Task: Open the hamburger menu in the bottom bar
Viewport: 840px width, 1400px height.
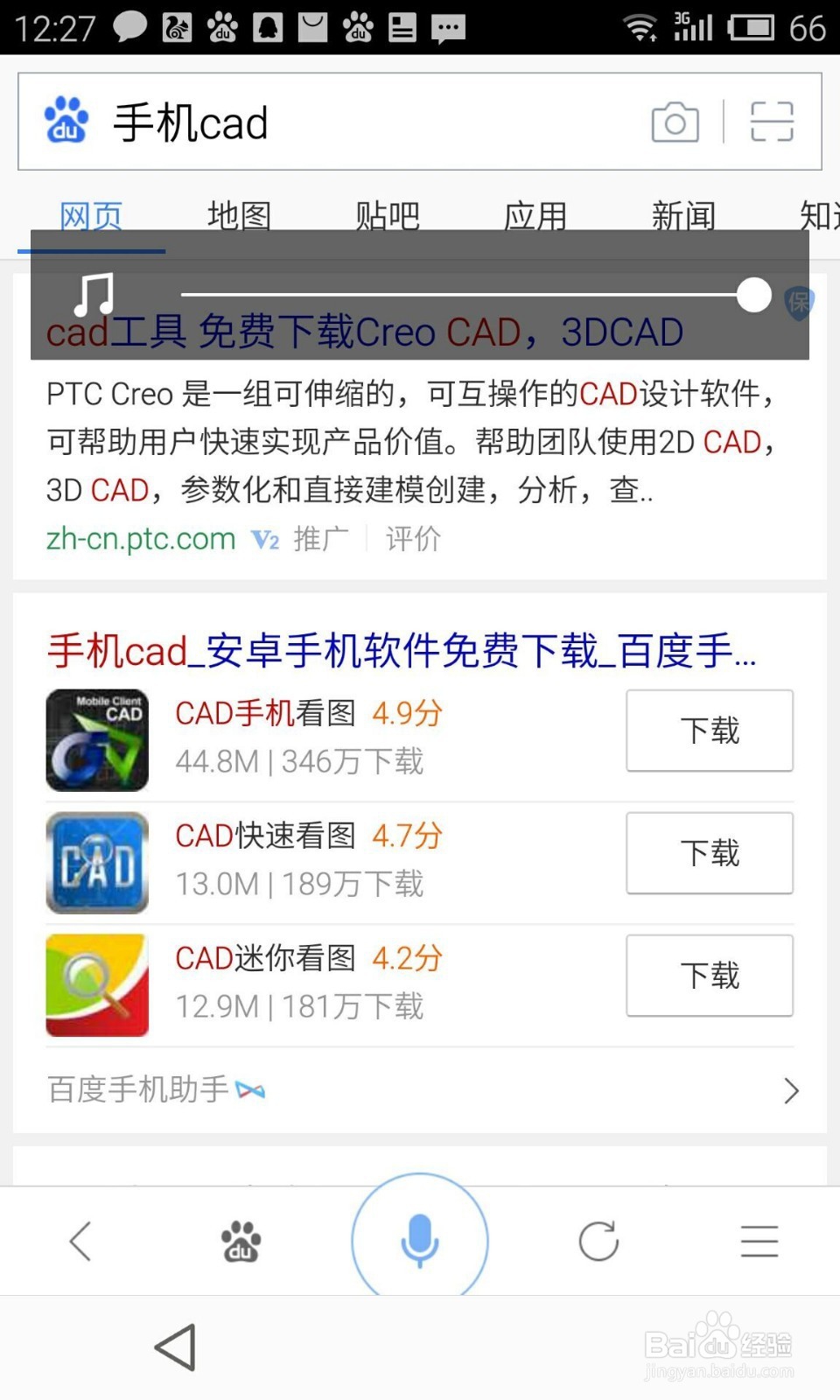Action: tap(758, 1240)
